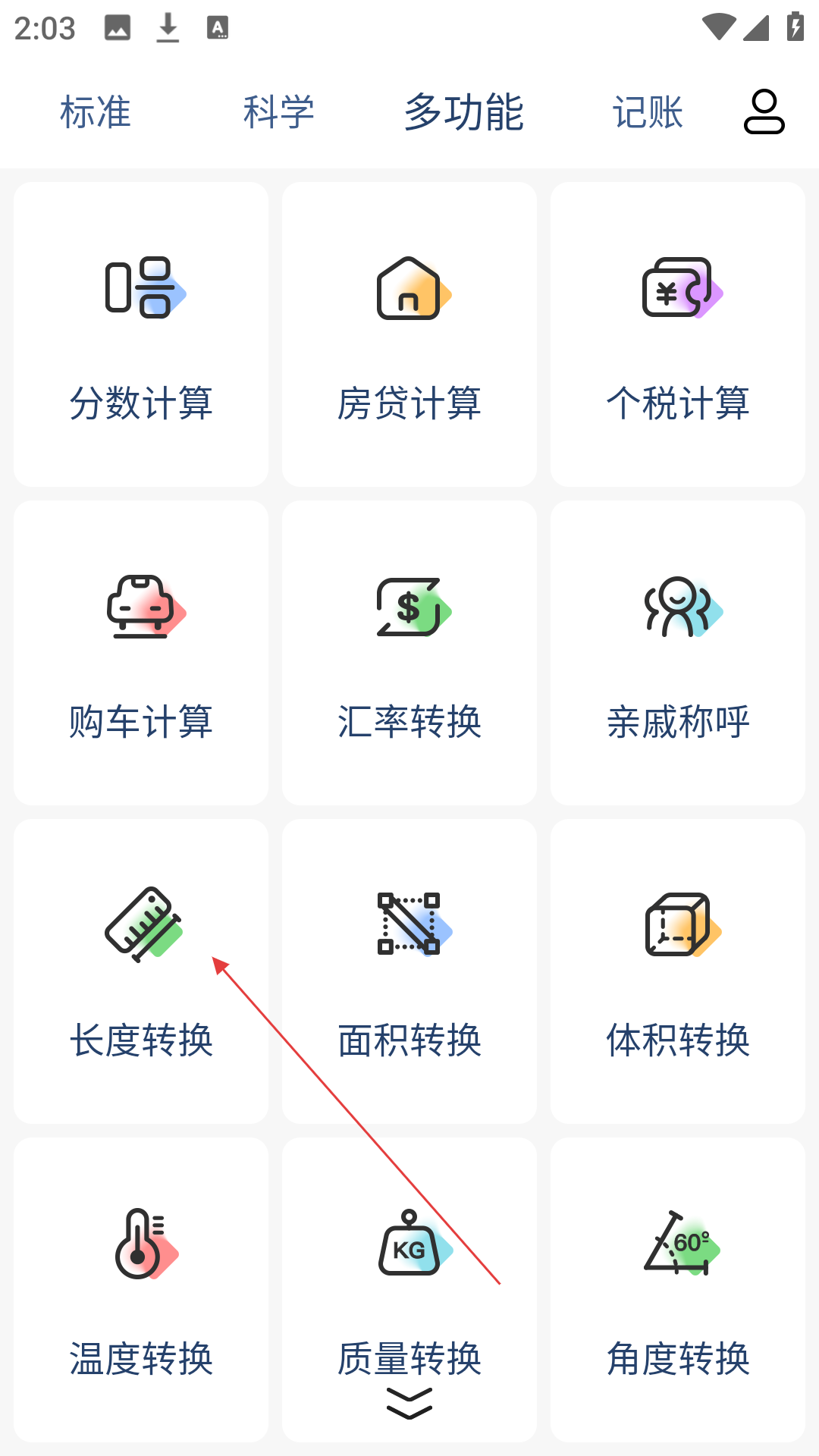Expand more tools with the down chevron
The width and height of the screenshot is (819, 1456).
409,1404
